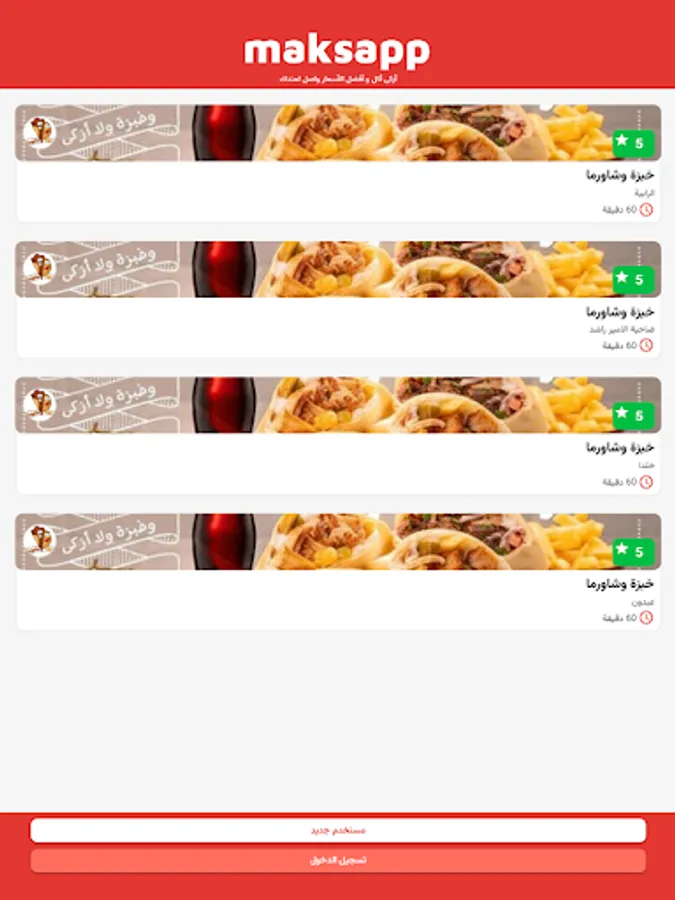This screenshot has height=900, width=675.
Task: Sign in with the تسجيل الدخول button
Action: tap(338, 861)
